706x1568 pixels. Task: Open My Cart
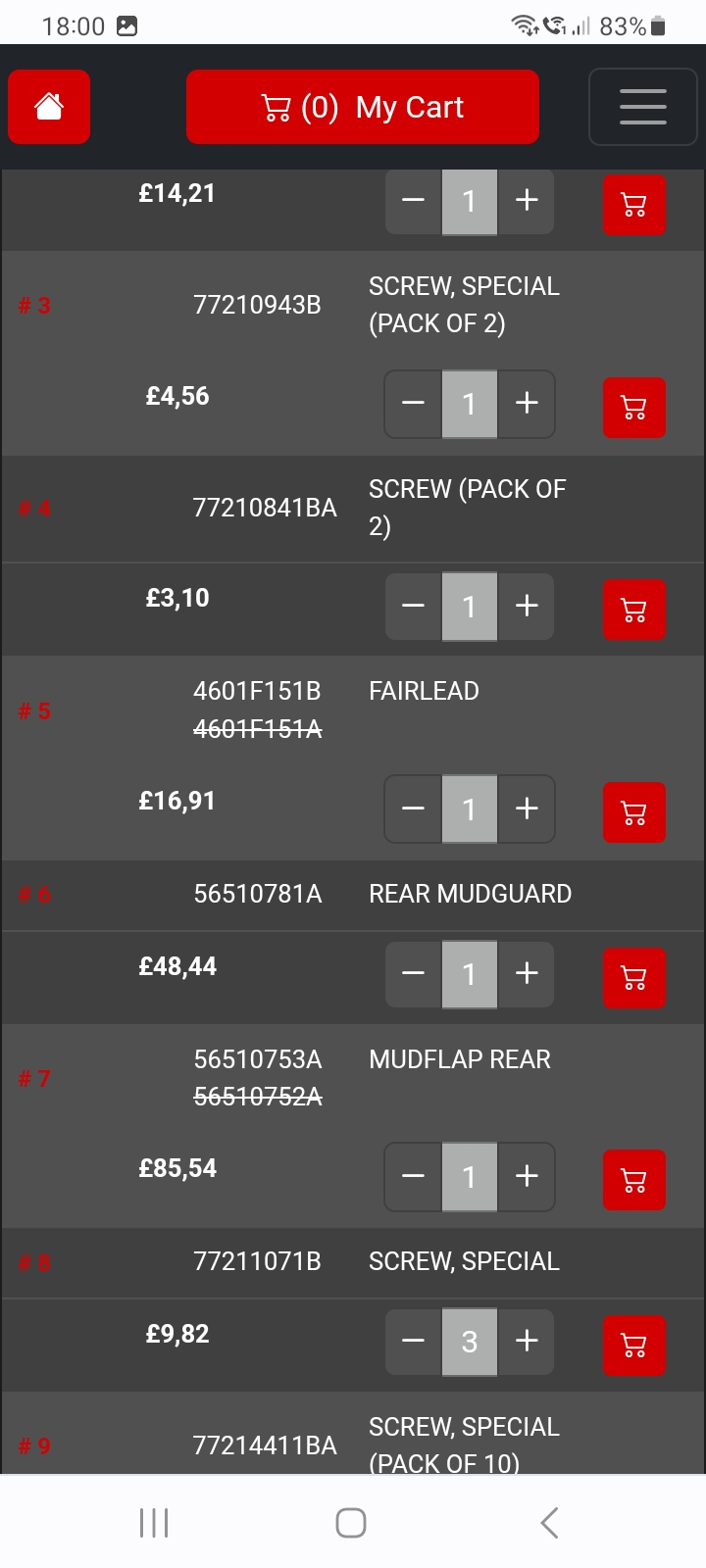tap(362, 107)
